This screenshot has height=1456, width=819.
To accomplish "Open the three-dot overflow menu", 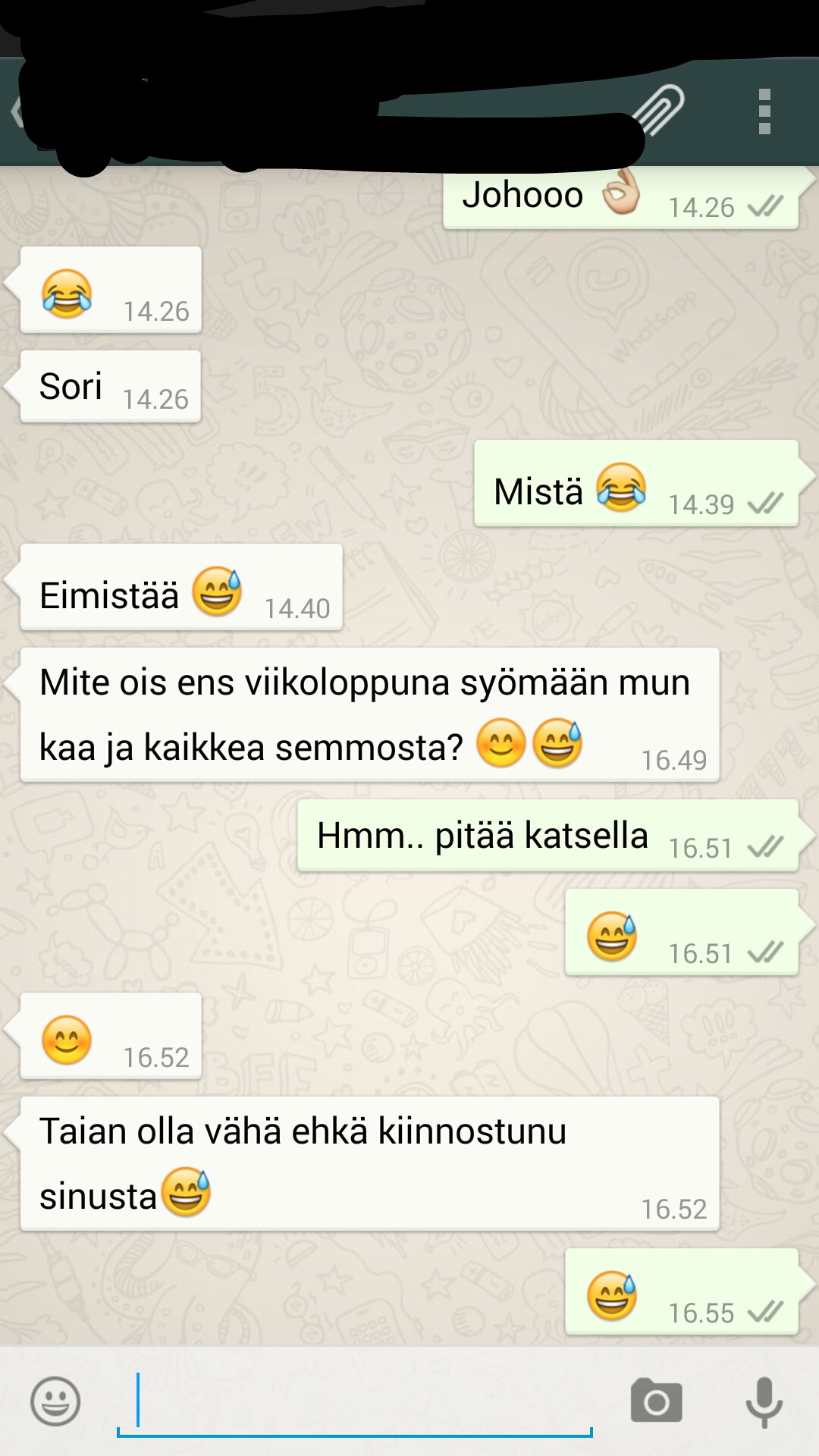I will (x=764, y=112).
